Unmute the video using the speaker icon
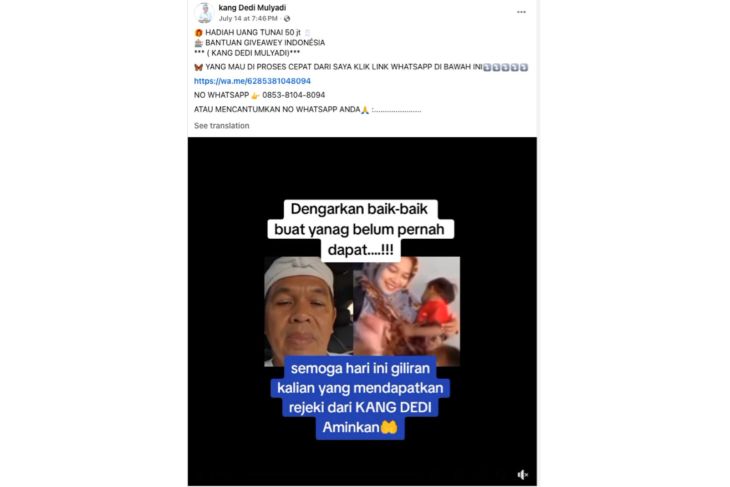The width and height of the screenshot is (730, 487). point(522,474)
